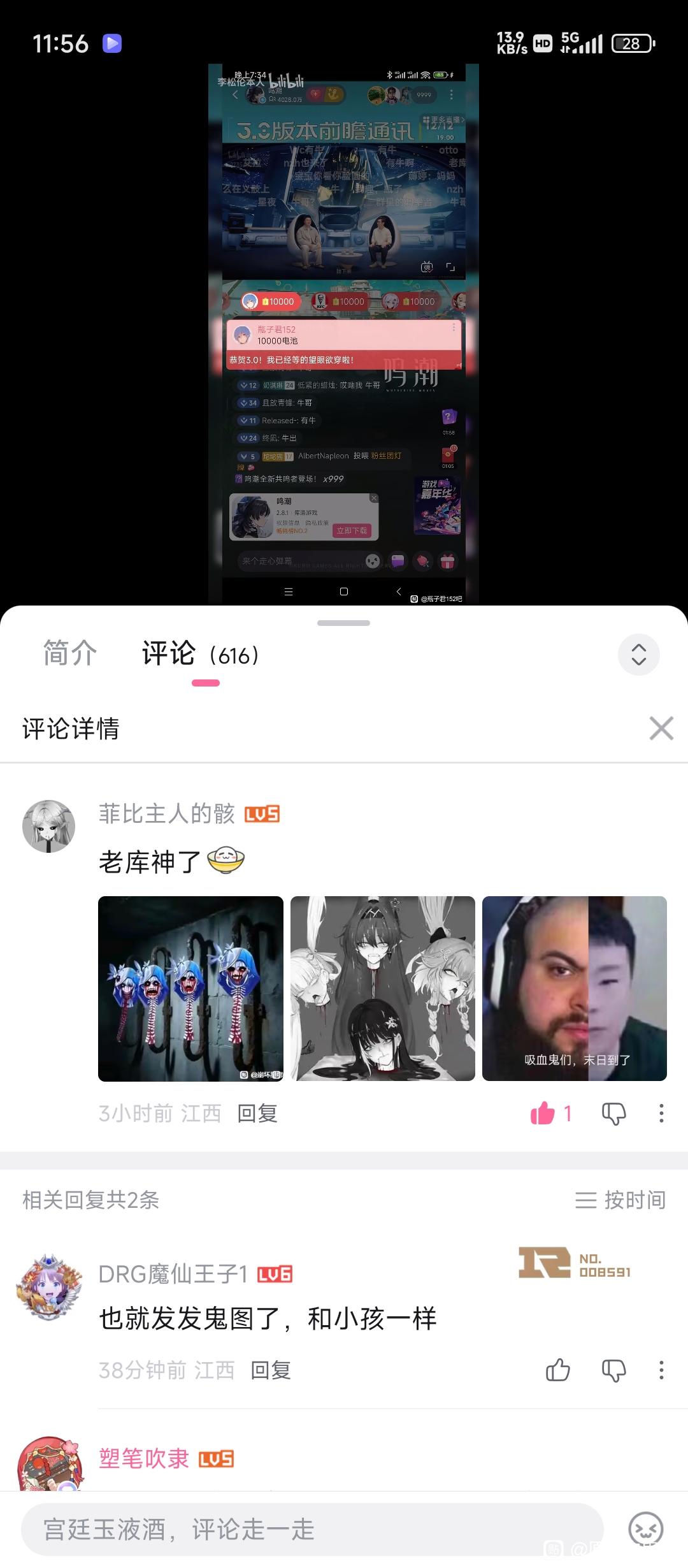
Task: Open the emoji picker beside the comment box
Action: coord(645,1529)
